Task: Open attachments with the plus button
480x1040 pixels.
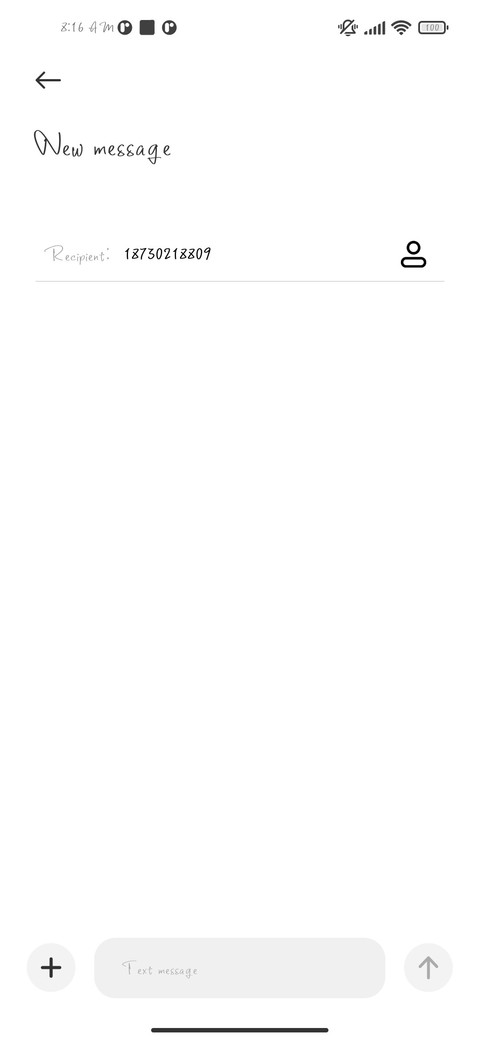Action: pyautogui.click(x=51, y=968)
